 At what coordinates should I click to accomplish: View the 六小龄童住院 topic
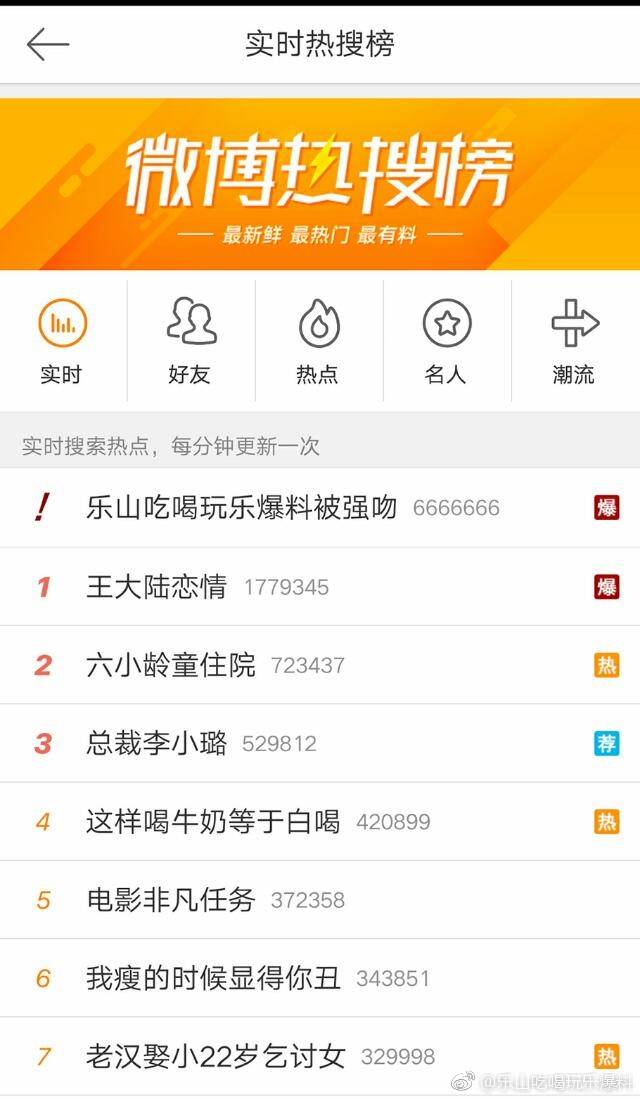pyautogui.click(x=171, y=665)
